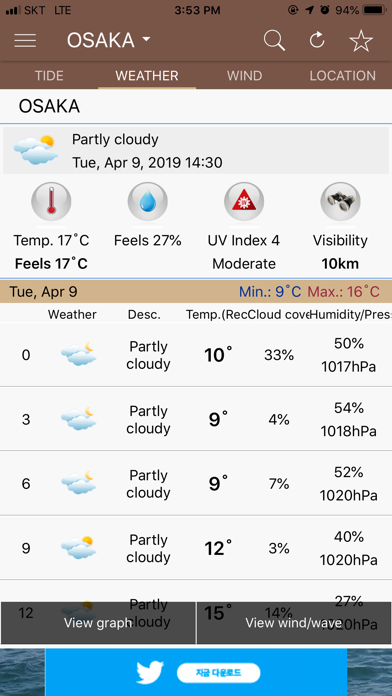392x696 pixels.
Task: Tap the Twitter download ad button
Action: pos(218,672)
